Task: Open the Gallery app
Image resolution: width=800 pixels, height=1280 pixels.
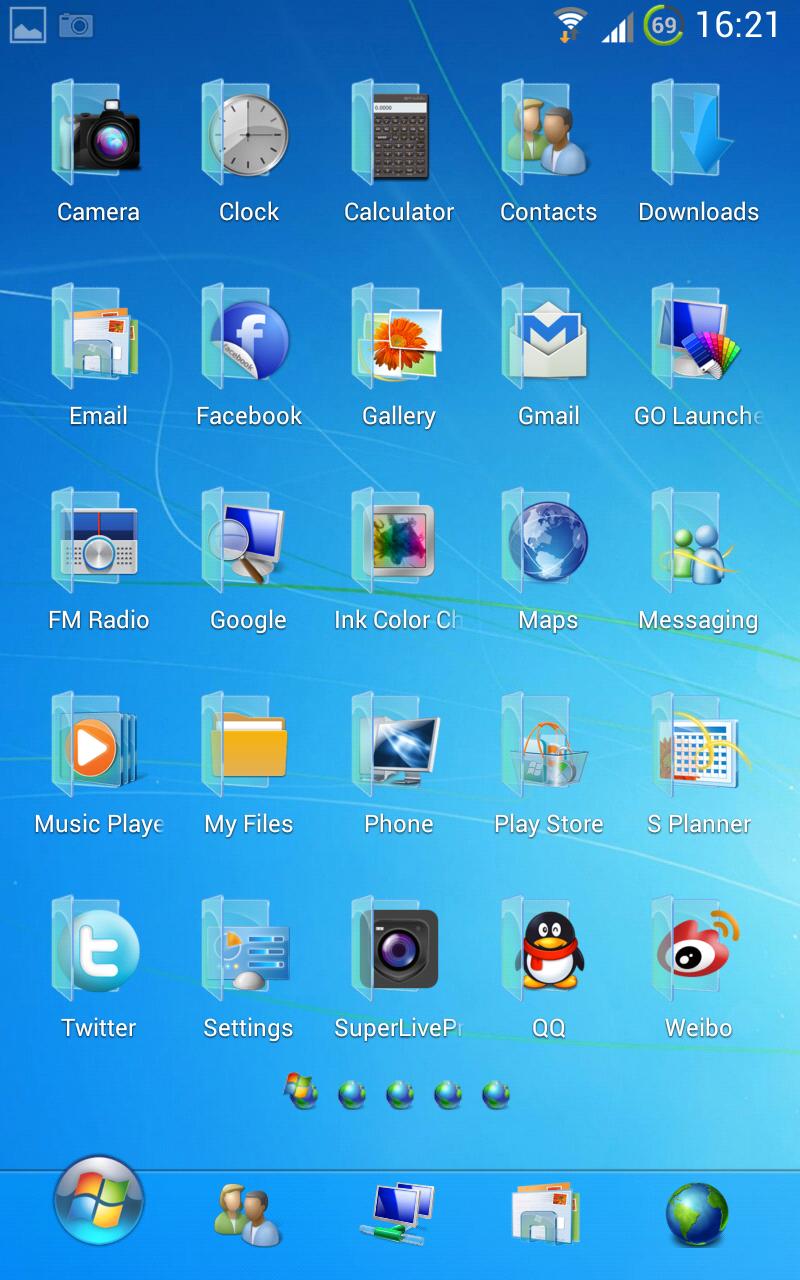Action: 398,340
